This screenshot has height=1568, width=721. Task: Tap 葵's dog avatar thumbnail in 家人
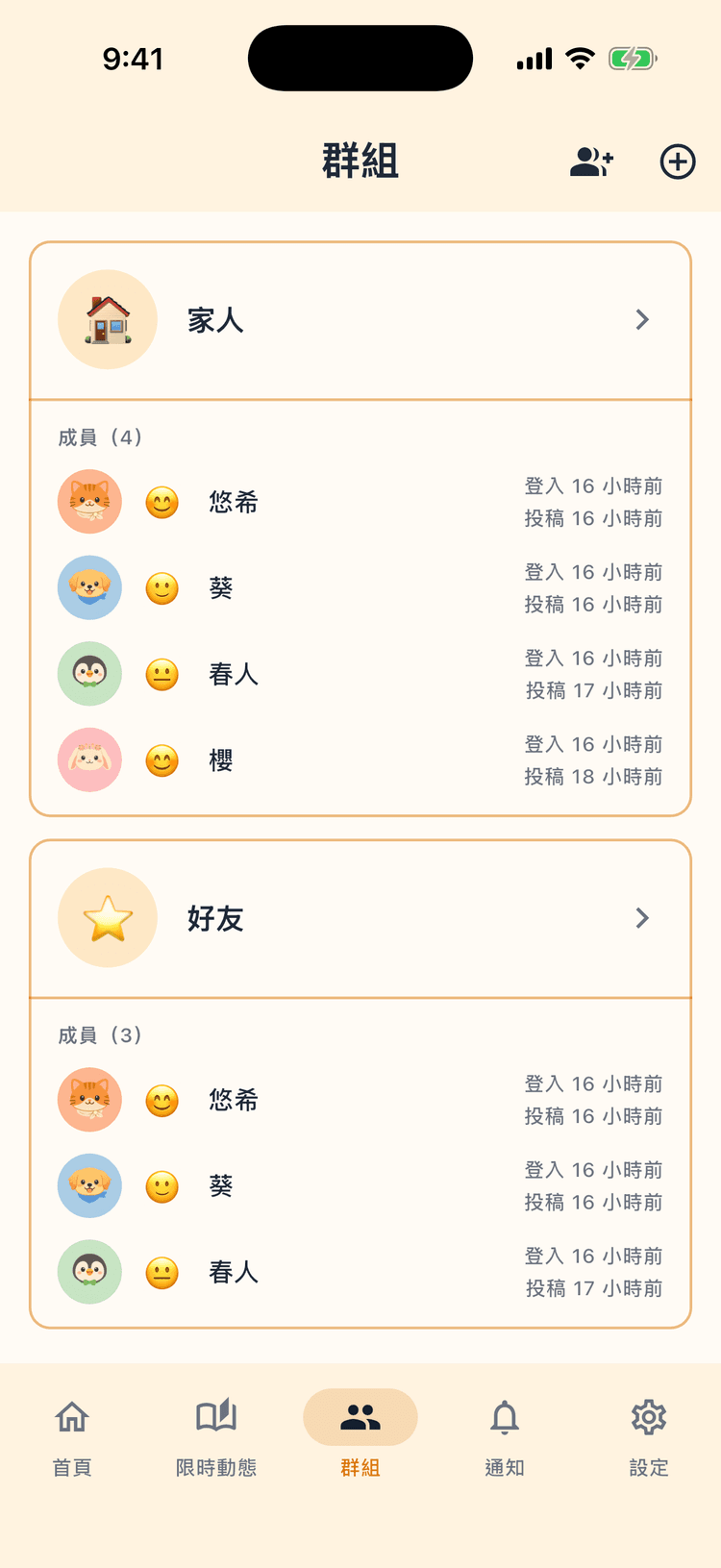pos(89,587)
